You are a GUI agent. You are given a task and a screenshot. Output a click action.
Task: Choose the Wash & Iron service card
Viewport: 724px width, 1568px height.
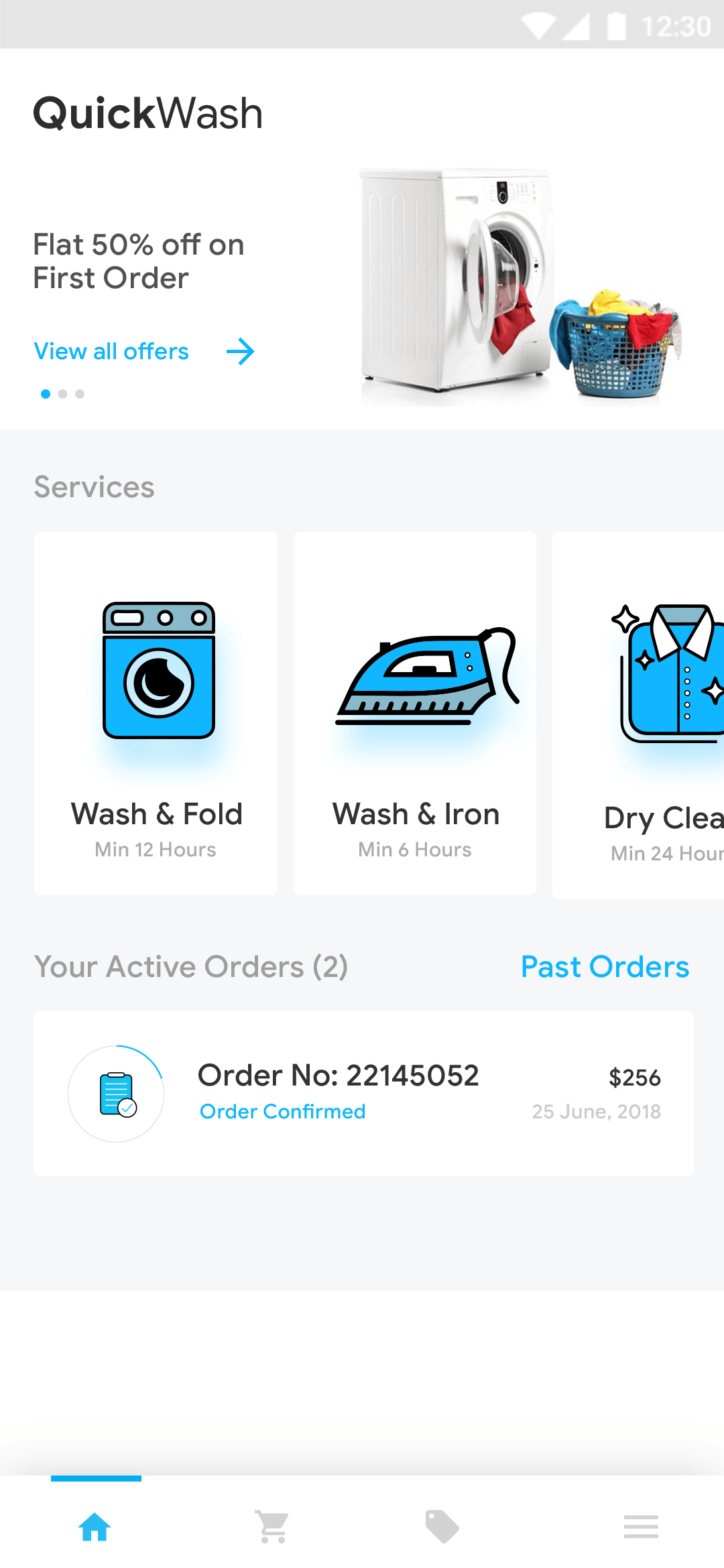tap(414, 714)
